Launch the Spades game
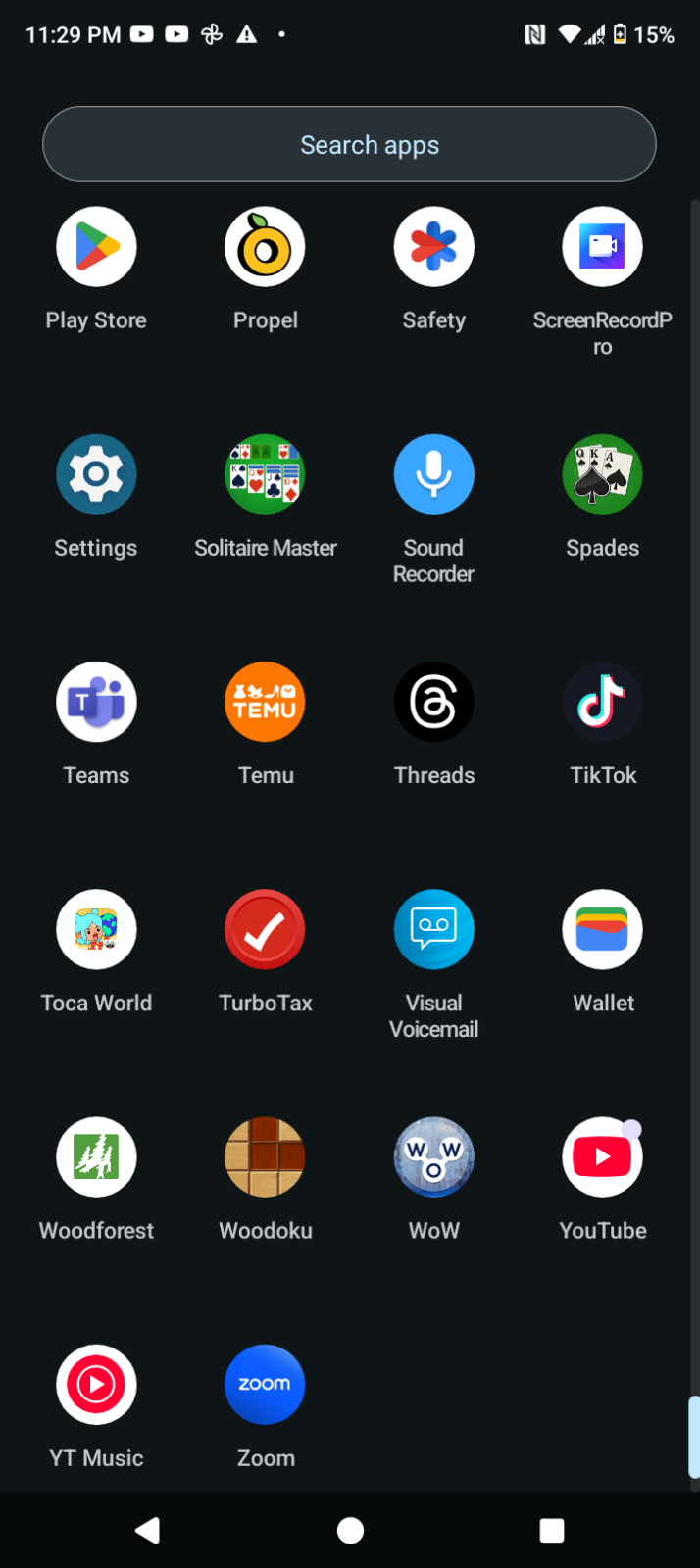Screen dimensions: 700x1568 coord(602,474)
